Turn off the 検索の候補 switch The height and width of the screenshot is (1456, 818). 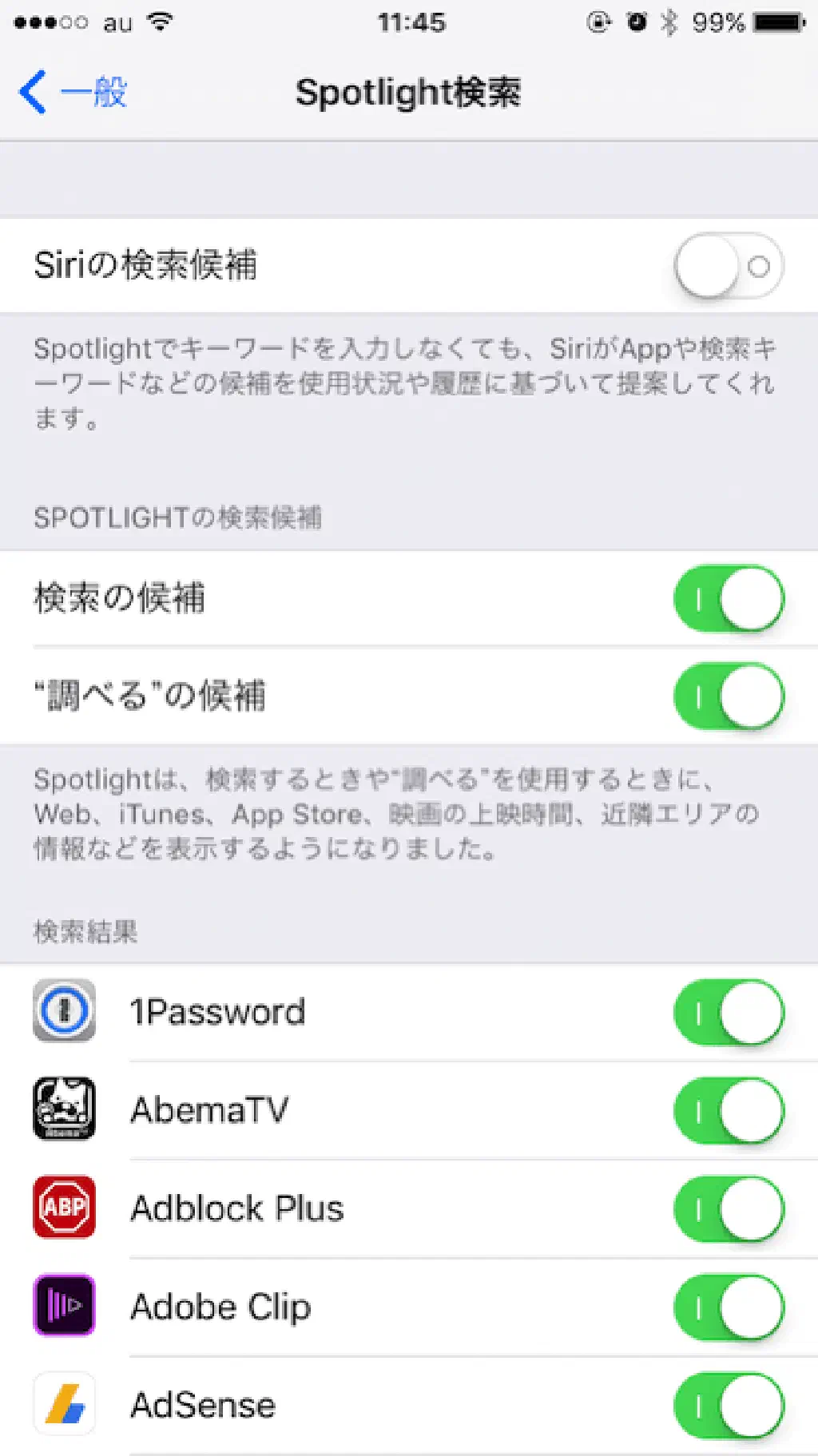(728, 599)
